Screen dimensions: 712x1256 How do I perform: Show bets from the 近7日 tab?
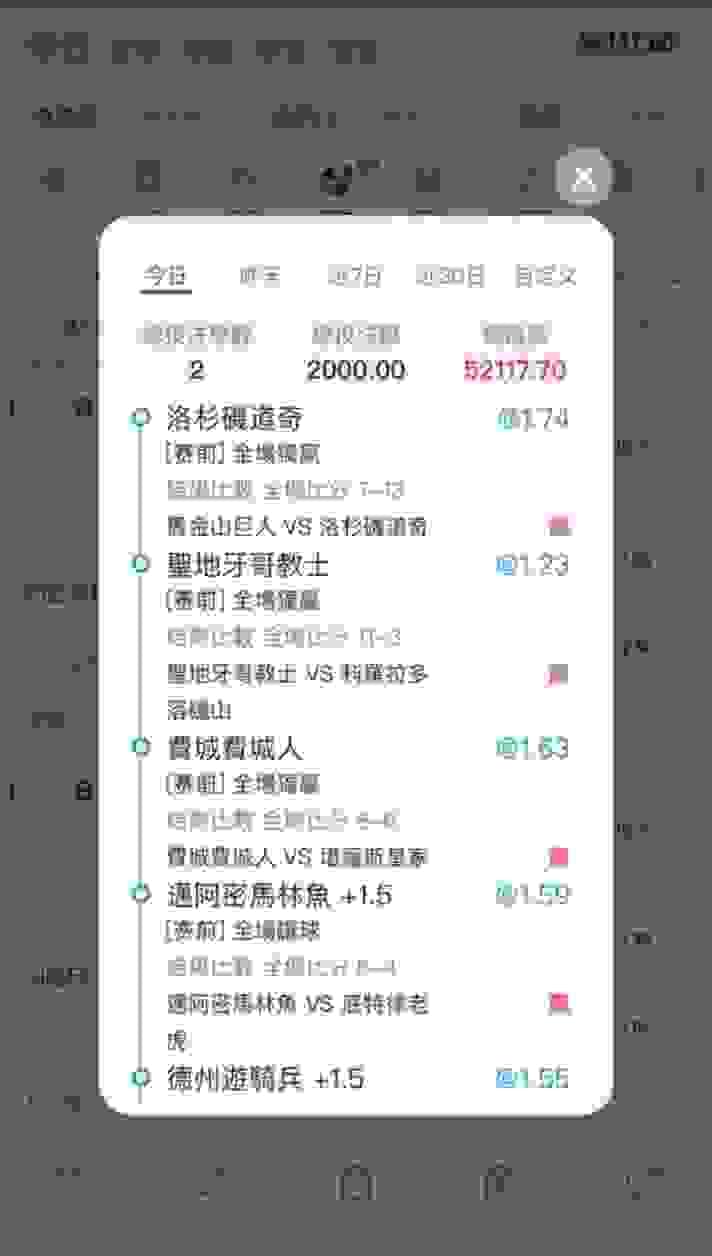(356, 276)
